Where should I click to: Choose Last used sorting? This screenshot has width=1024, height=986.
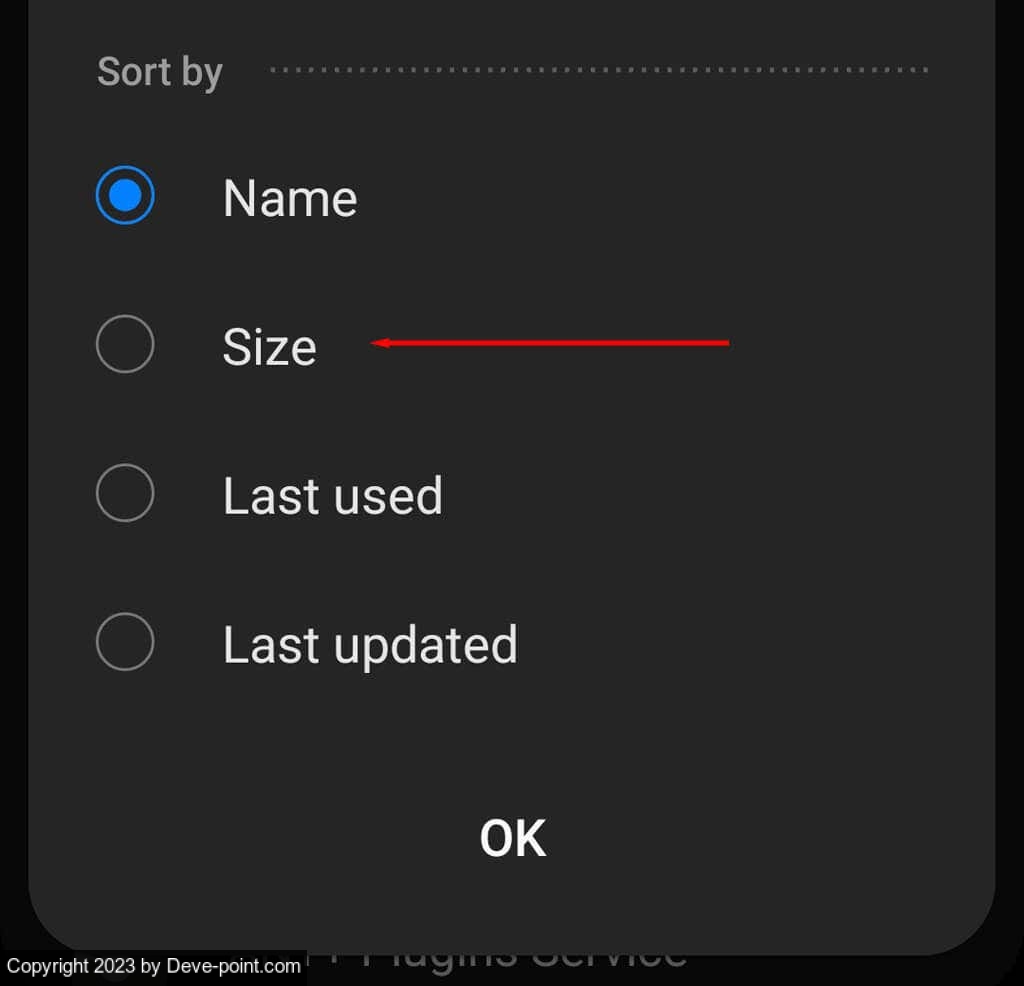click(125, 493)
